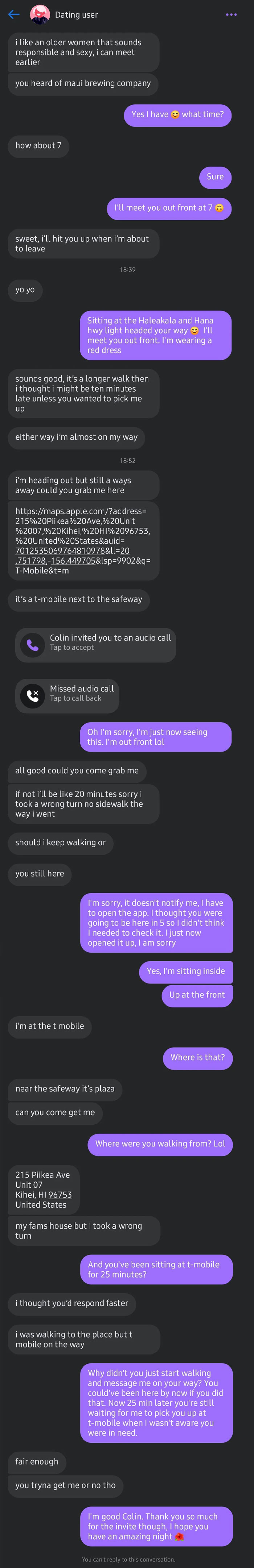Viewport: 254px width, 1568px height.
Task: Tap the 96753 zip code link
Action: pos(60,1194)
